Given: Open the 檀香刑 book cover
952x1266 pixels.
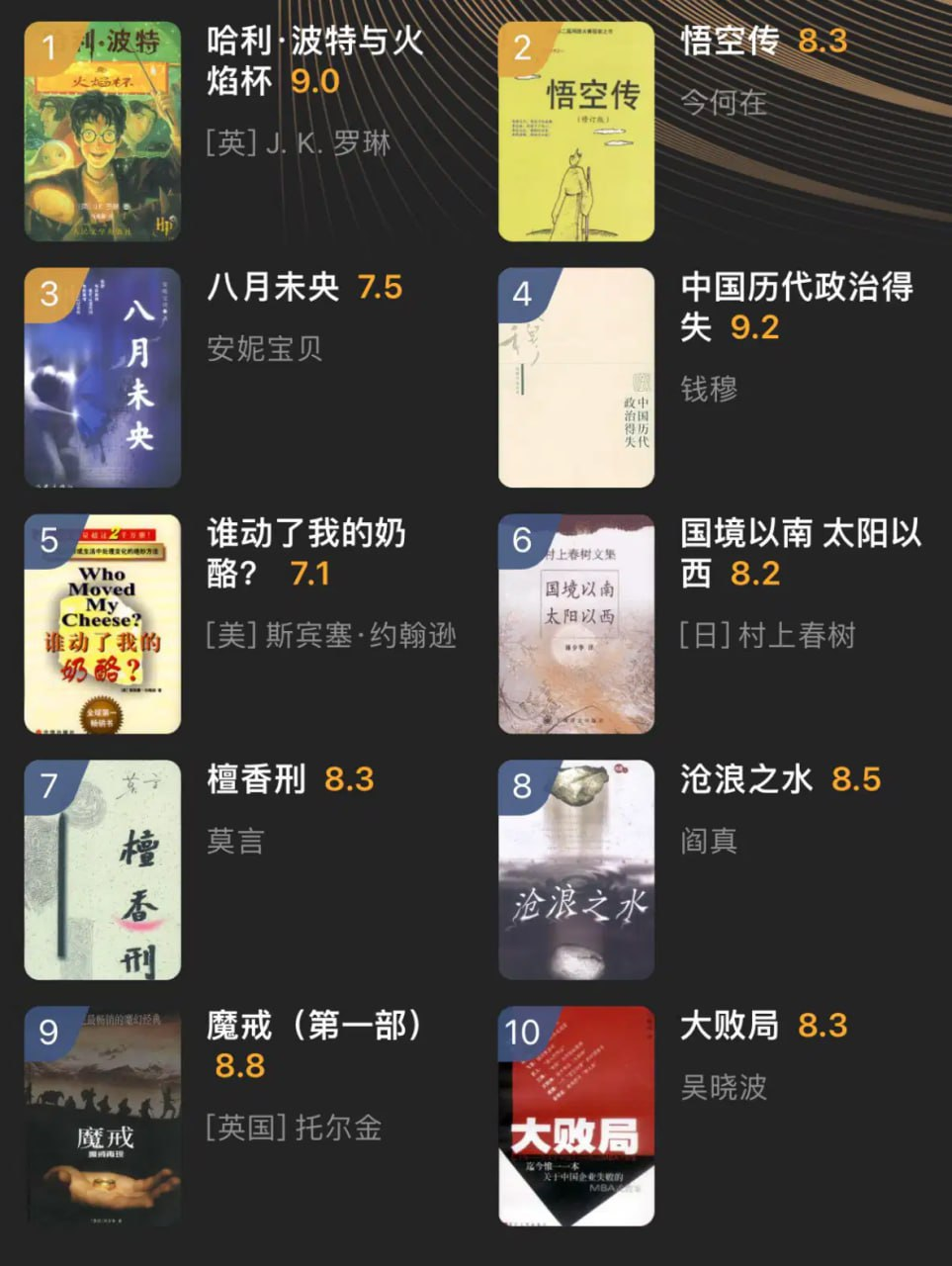Looking at the screenshot, I should tap(103, 871).
